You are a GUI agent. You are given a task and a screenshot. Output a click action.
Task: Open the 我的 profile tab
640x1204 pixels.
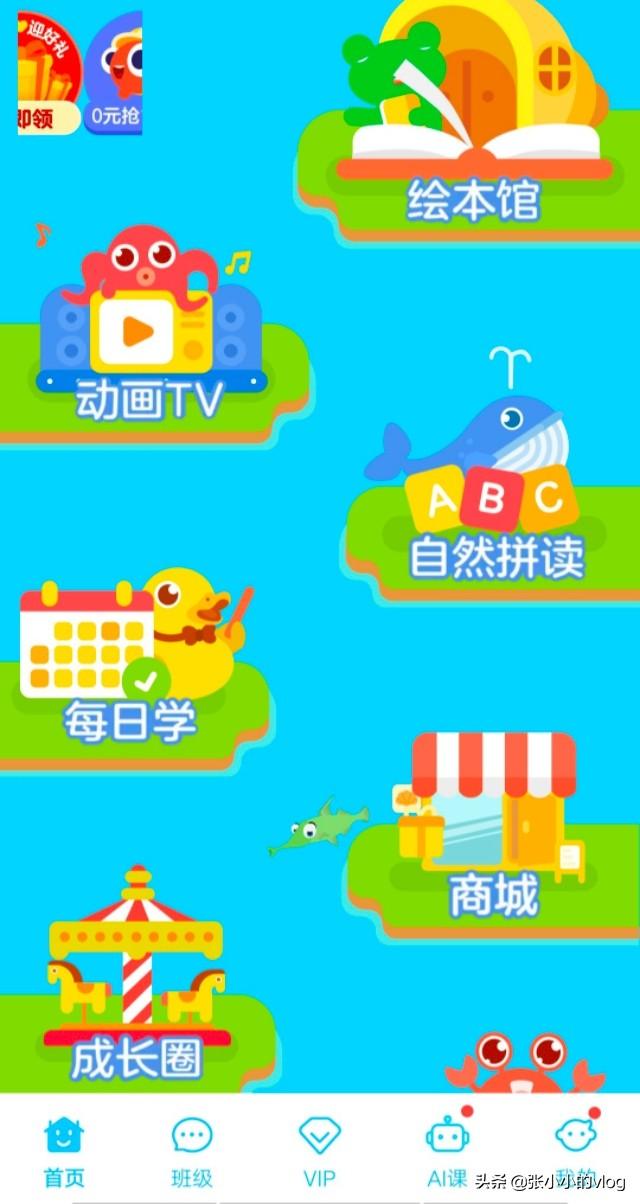tap(576, 1151)
